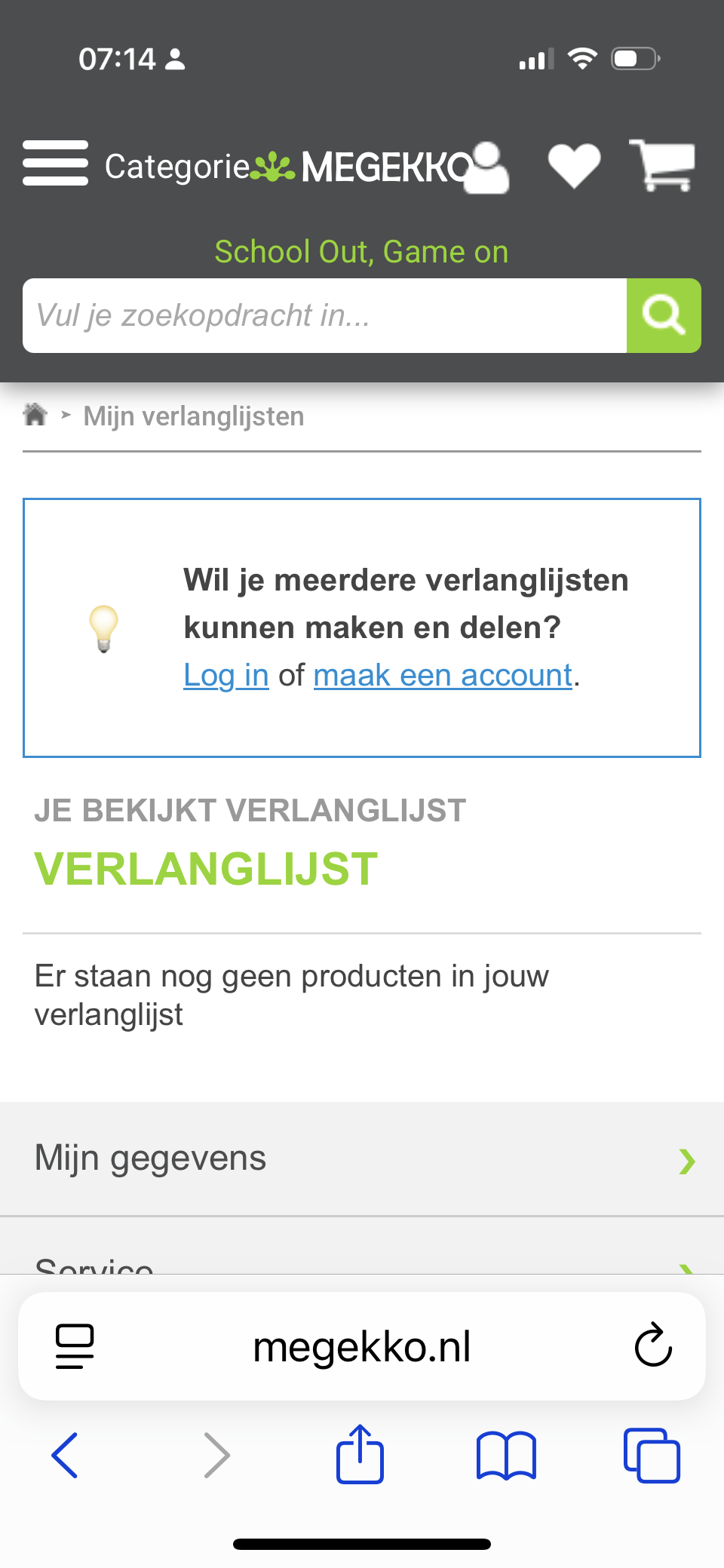Open the shopping cart
This screenshot has width=724, height=1568.
point(662,165)
